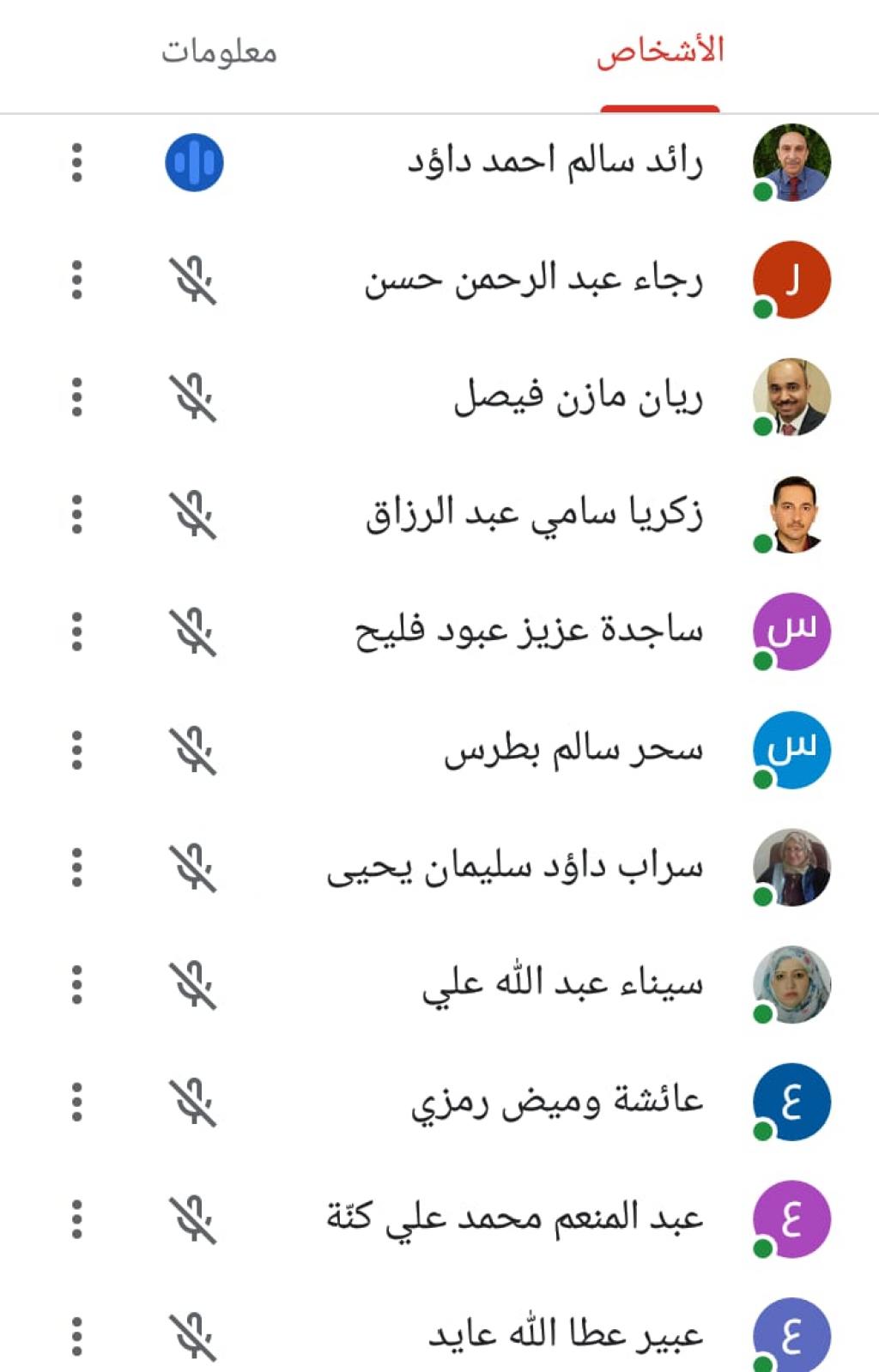Viewport: 879px width, 1372px height.
Task: Tap the muted mic for سحر سالم بطرس
Action: [194, 750]
